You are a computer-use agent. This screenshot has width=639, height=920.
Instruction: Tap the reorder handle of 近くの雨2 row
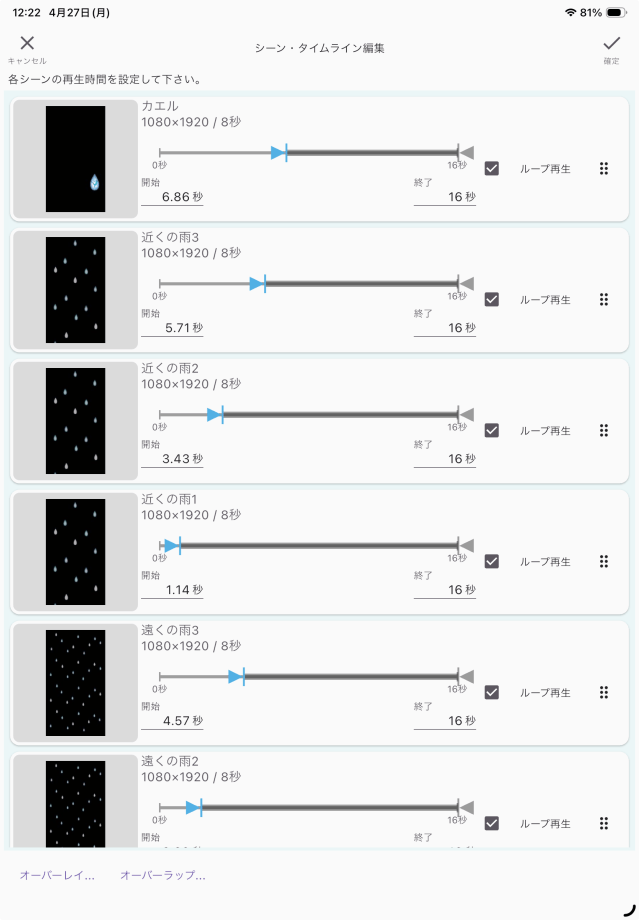pos(603,430)
